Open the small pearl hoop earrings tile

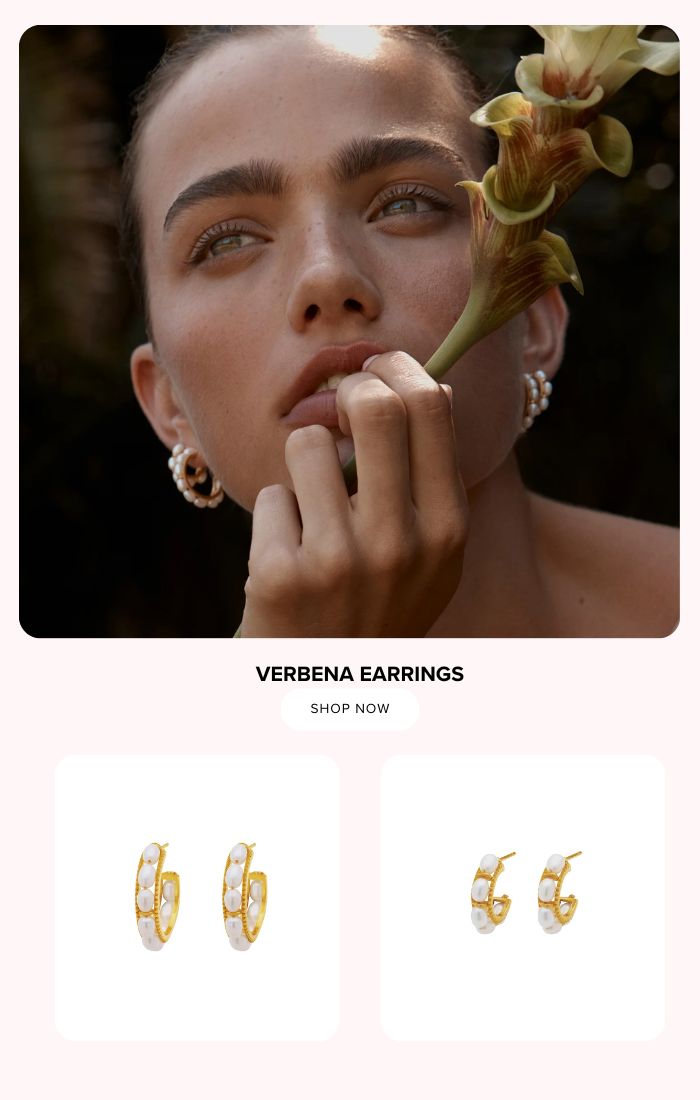tap(522, 897)
